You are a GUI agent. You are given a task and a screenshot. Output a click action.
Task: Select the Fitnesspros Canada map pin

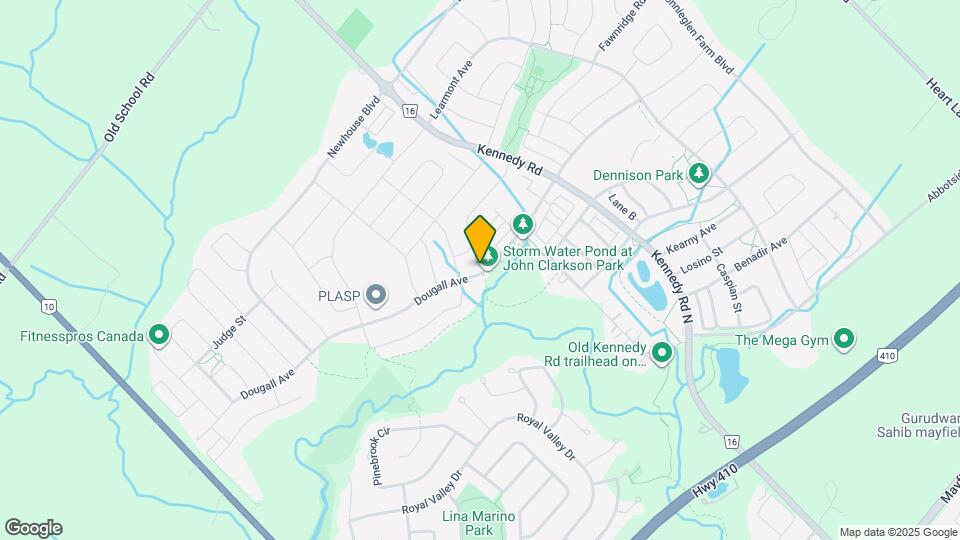(x=158, y=336)
